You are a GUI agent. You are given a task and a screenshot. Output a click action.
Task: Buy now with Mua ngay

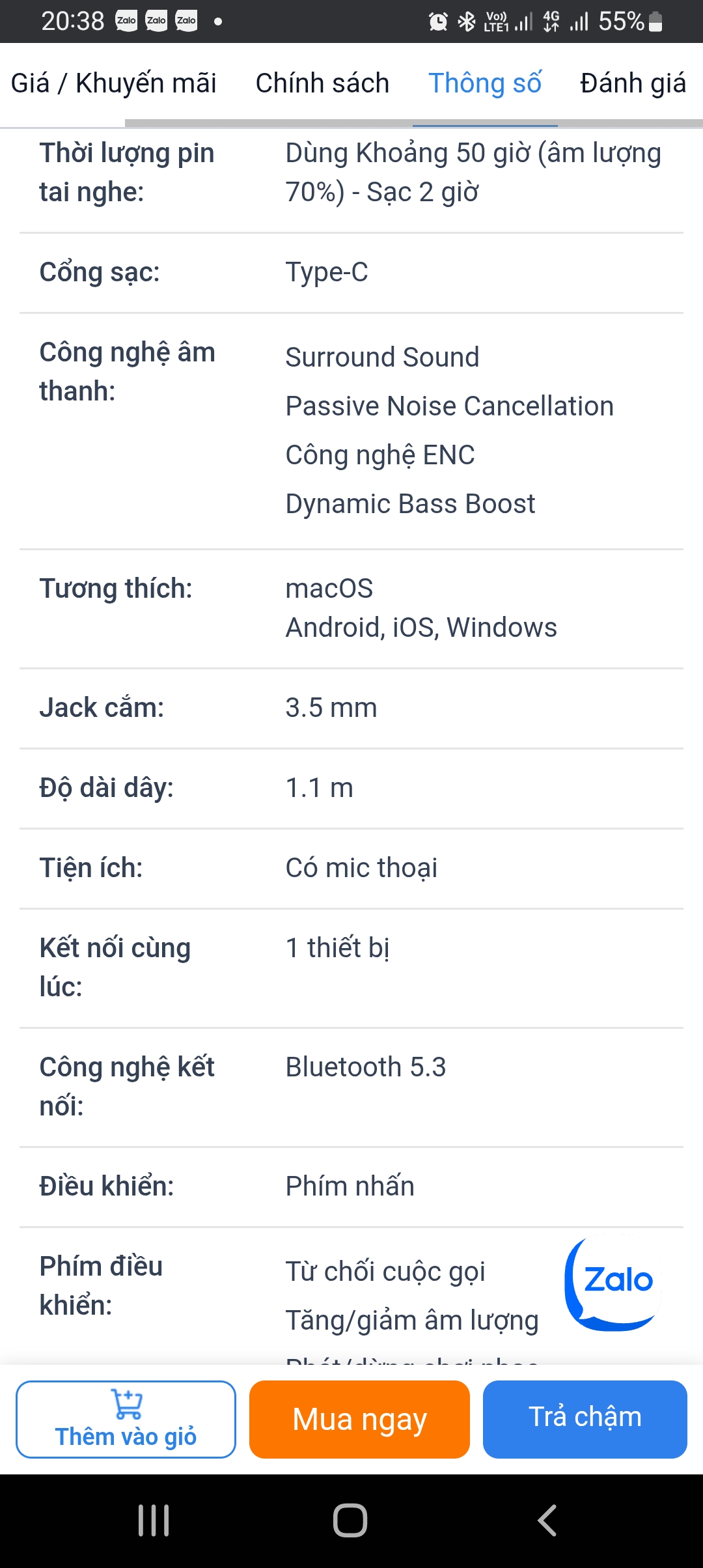click(x=359, y=1420)
